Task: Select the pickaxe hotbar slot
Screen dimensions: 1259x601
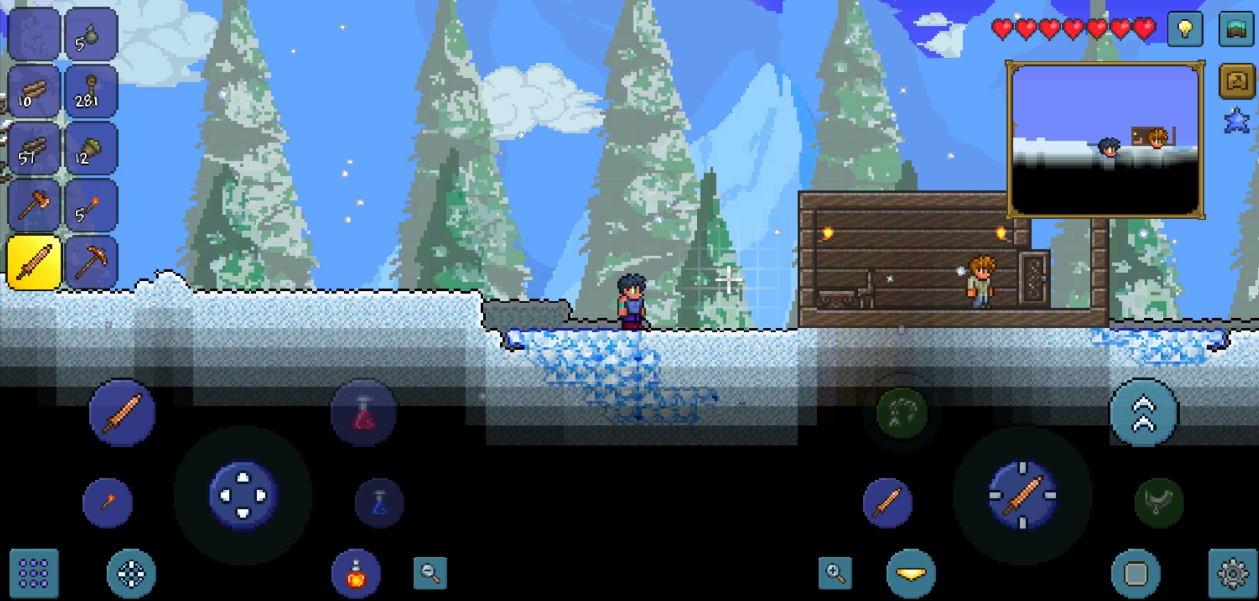Action: coord(92,263)
